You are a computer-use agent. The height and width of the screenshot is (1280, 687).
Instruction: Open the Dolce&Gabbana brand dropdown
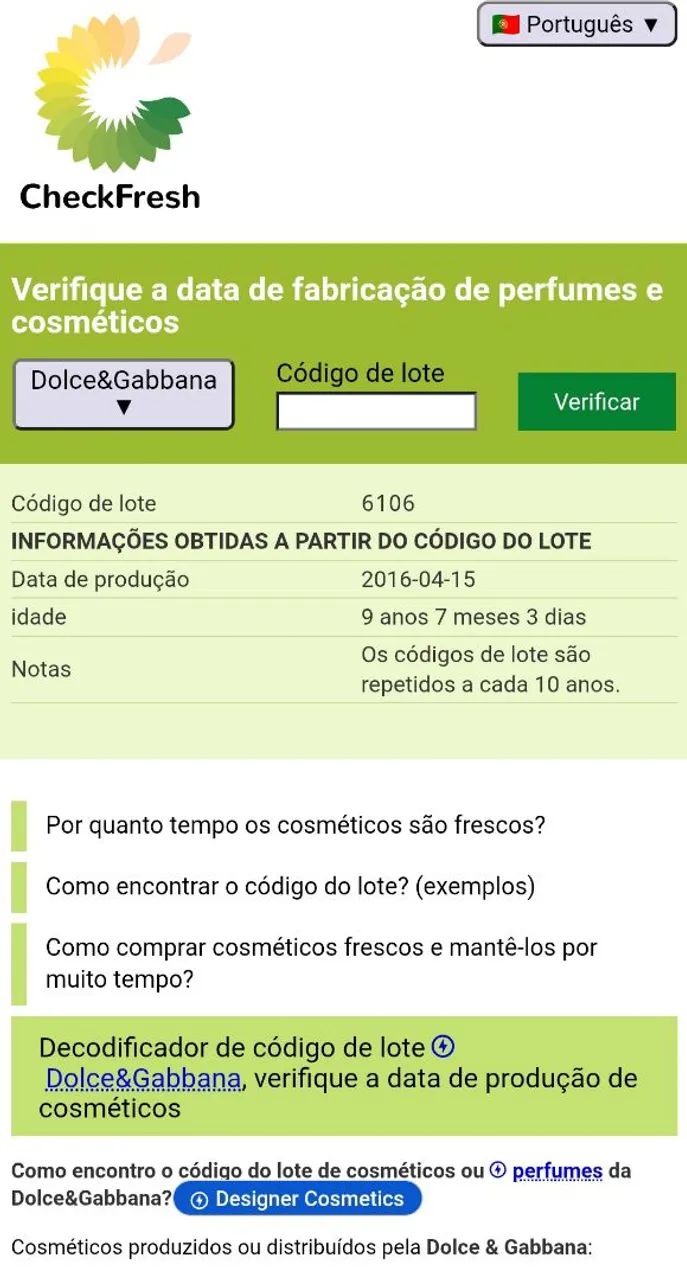[x=124, y=394]
